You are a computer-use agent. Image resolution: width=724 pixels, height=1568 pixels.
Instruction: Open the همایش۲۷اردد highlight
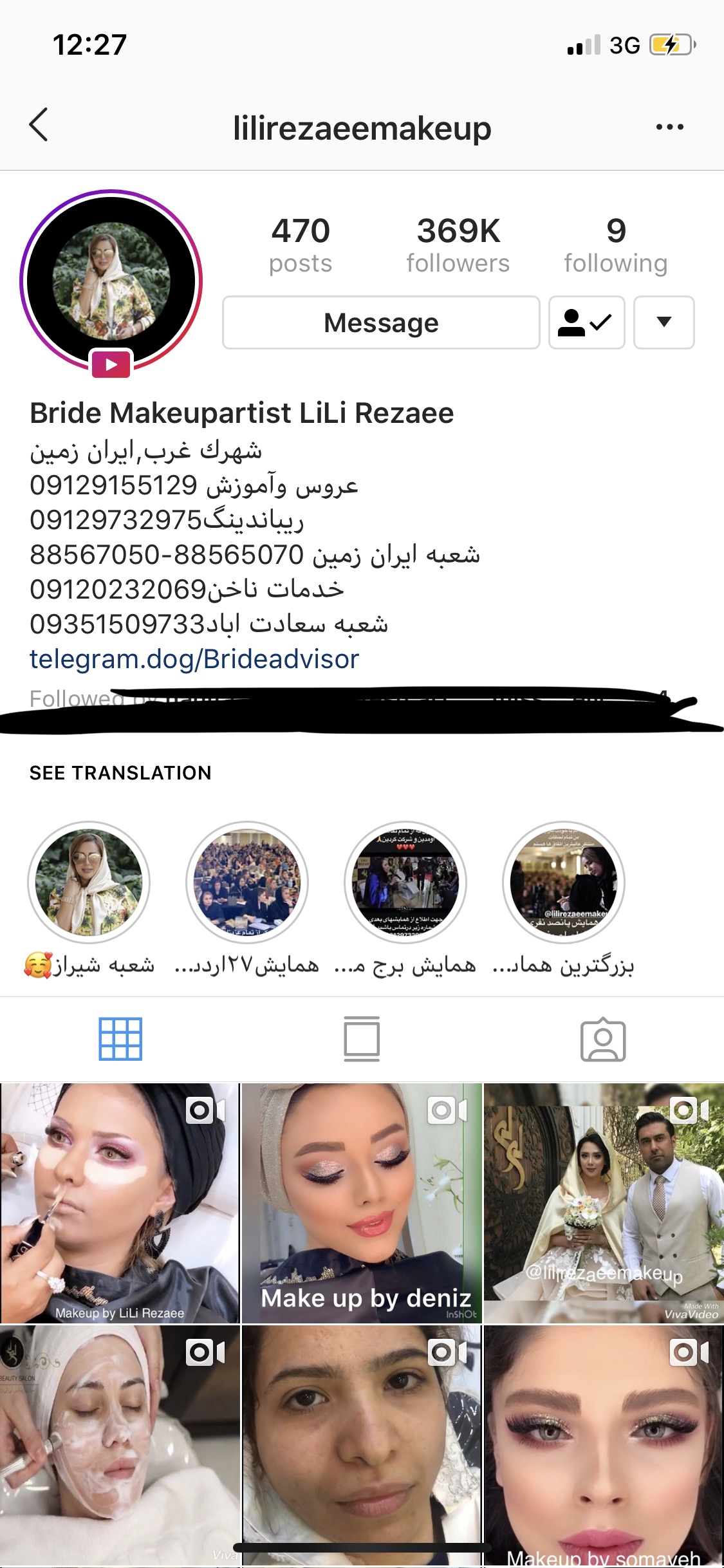point(247,882)
